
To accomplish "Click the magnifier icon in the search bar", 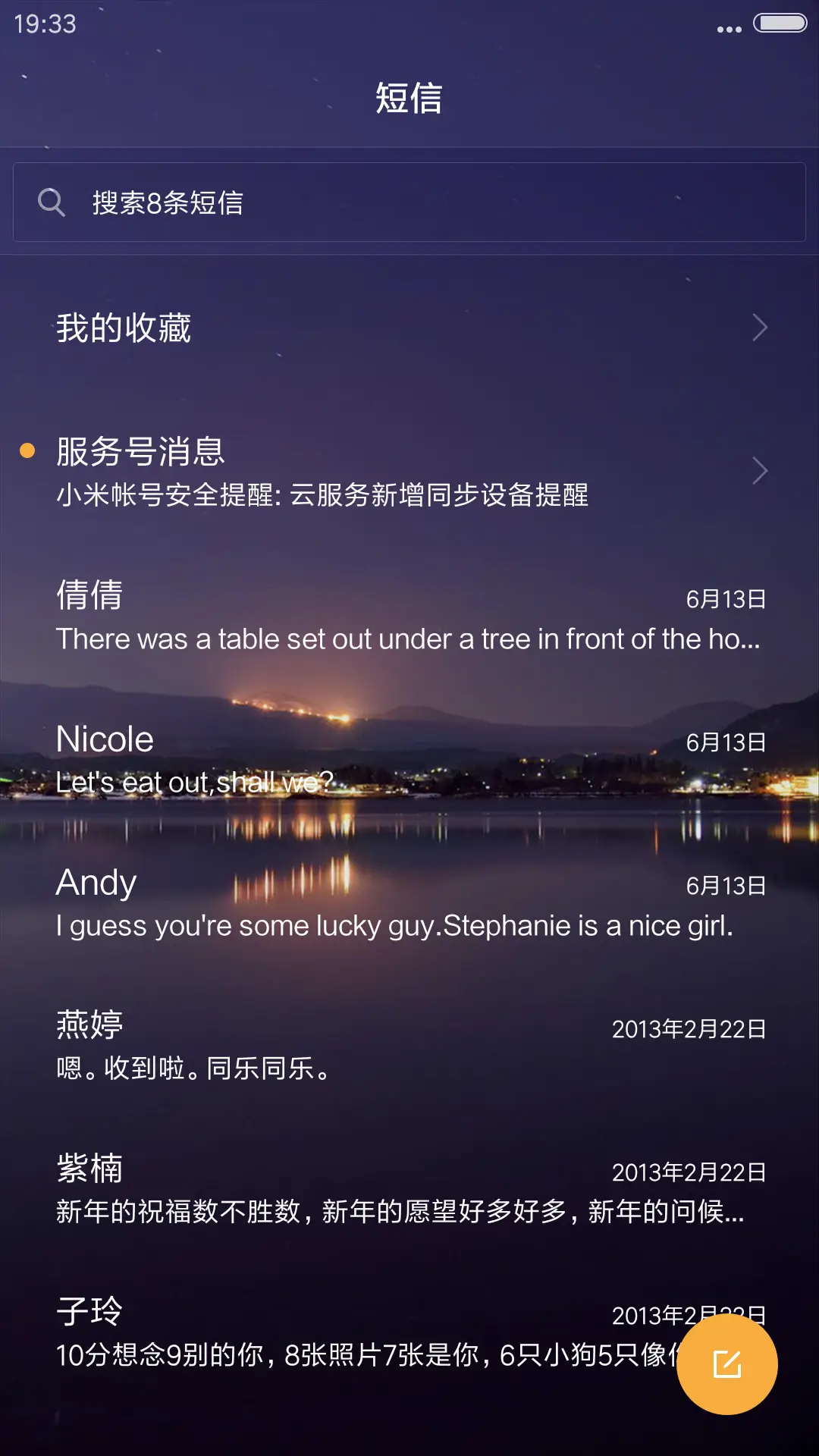I will tap(51, 202).
